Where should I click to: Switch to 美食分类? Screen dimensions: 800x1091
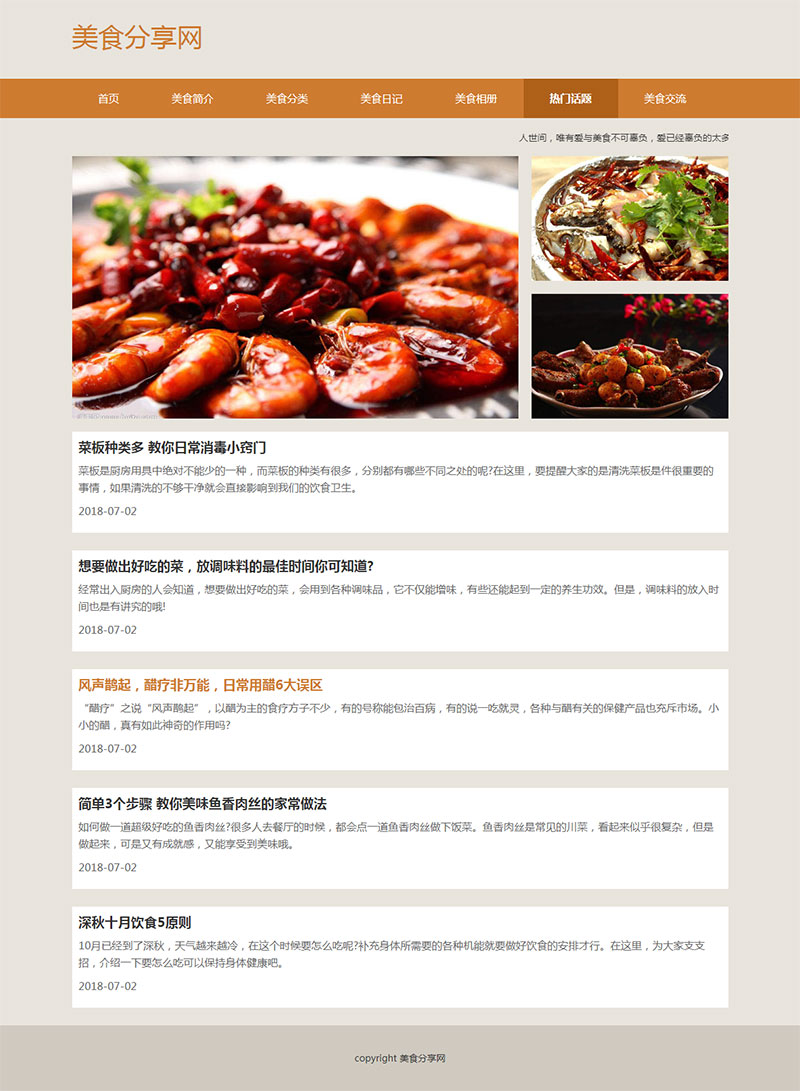(286, 98)
